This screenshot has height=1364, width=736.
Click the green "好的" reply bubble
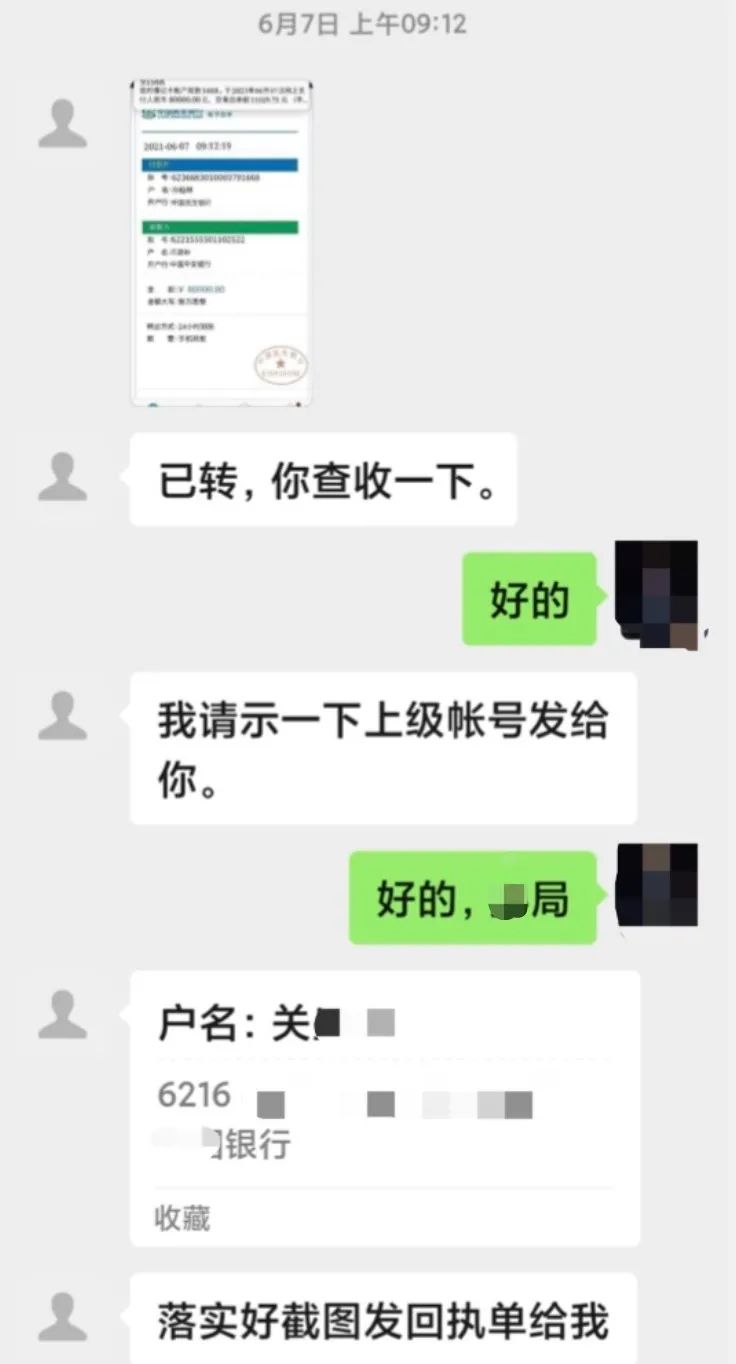[x=529, y=598]
